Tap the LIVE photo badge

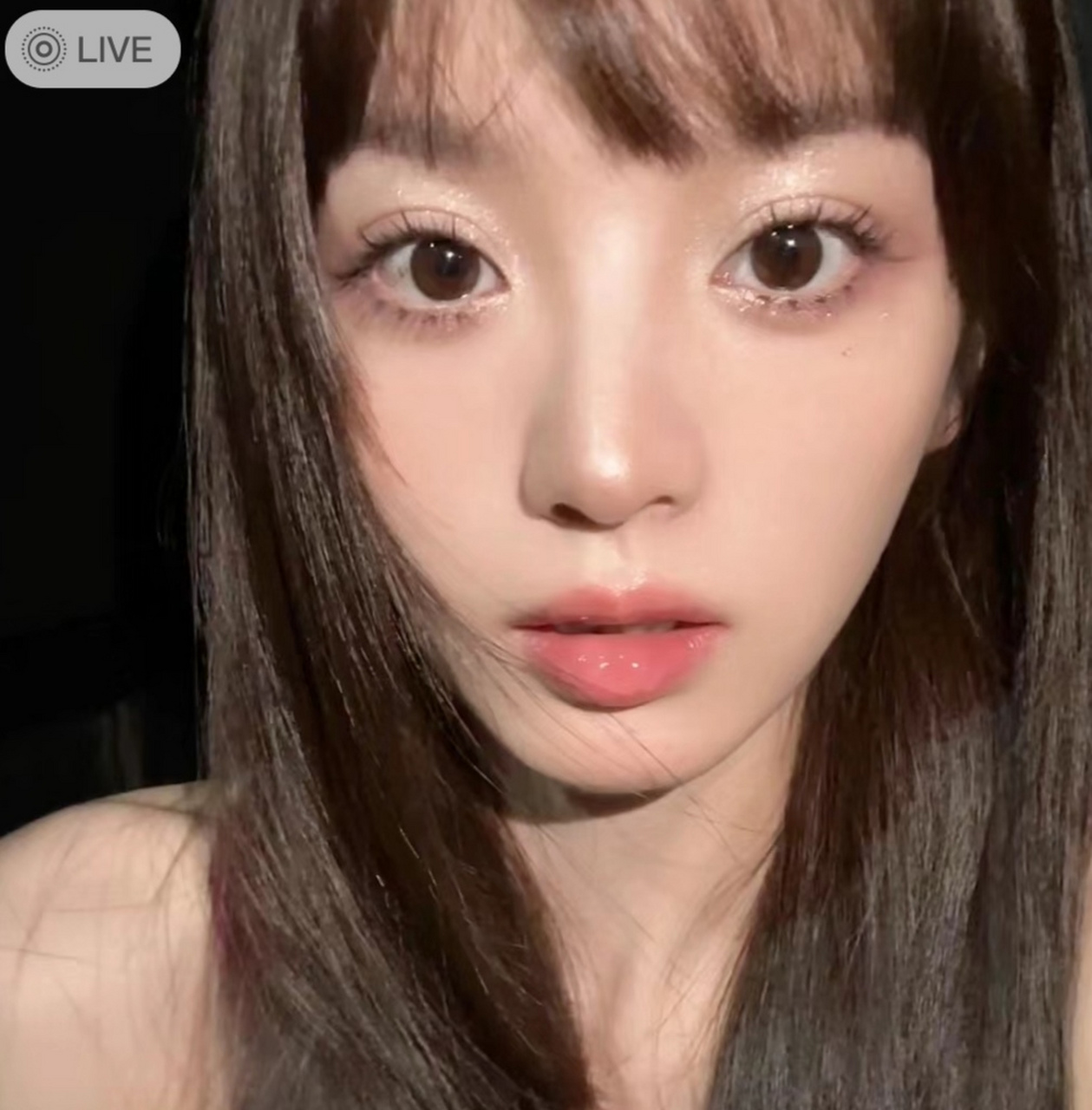(92, 49)
